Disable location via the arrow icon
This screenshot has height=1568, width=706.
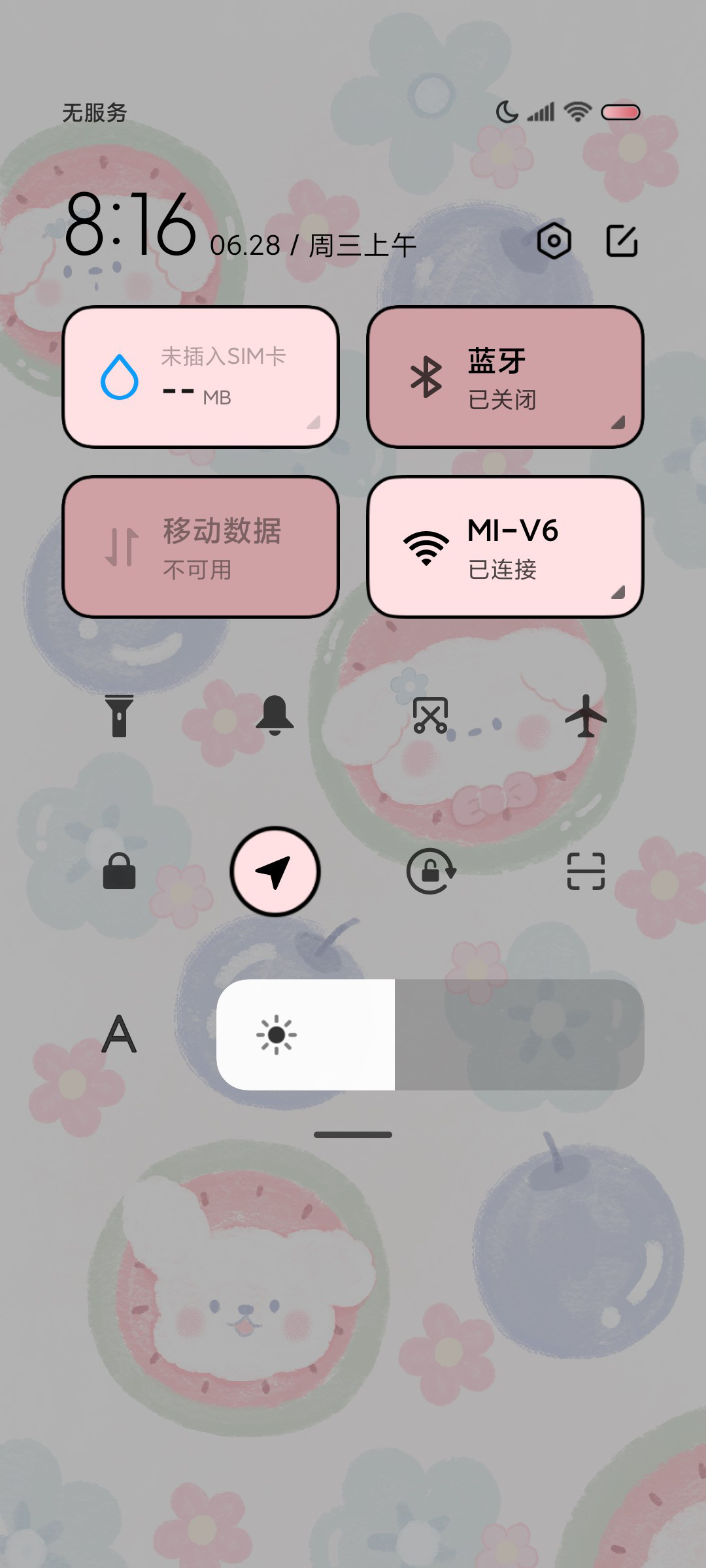pyautogui.click(x=275, y=872)
